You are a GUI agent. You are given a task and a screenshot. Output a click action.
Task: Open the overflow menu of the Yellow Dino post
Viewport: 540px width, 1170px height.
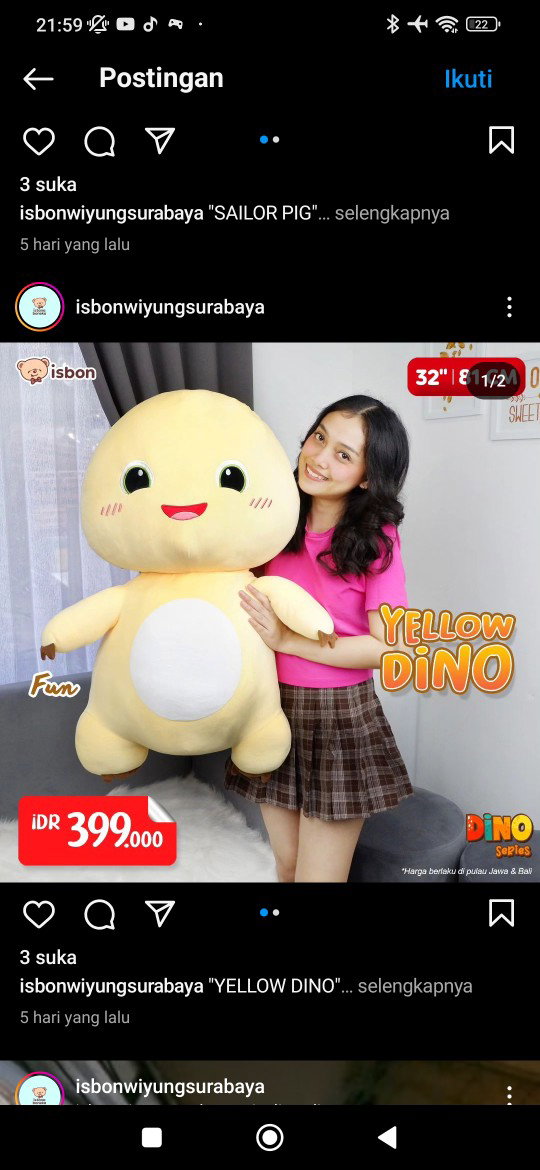coord(509,307)
